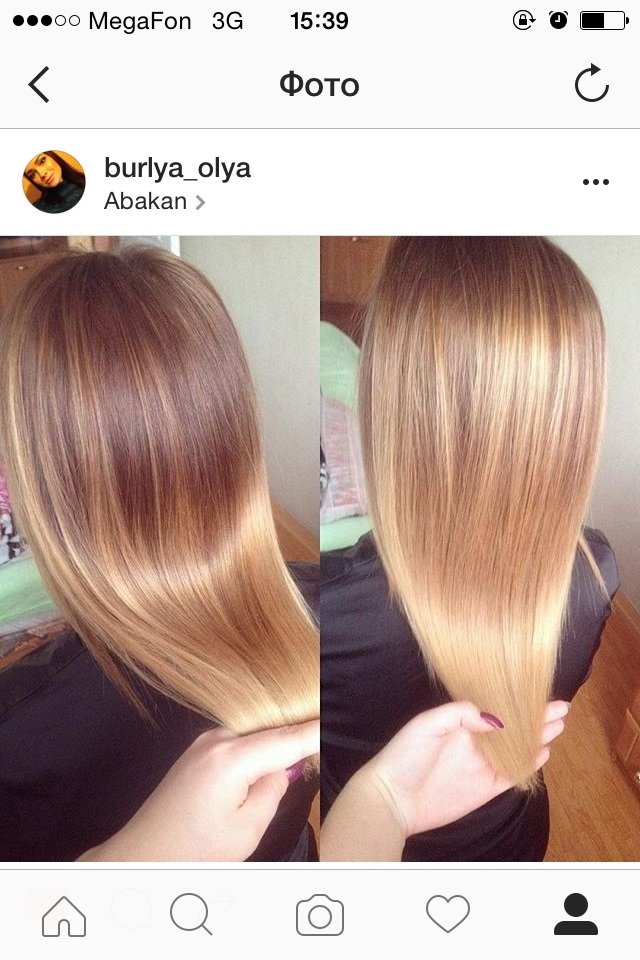
Task: Open burlya_olya's profile picture
Action: (x=54, y=182)
